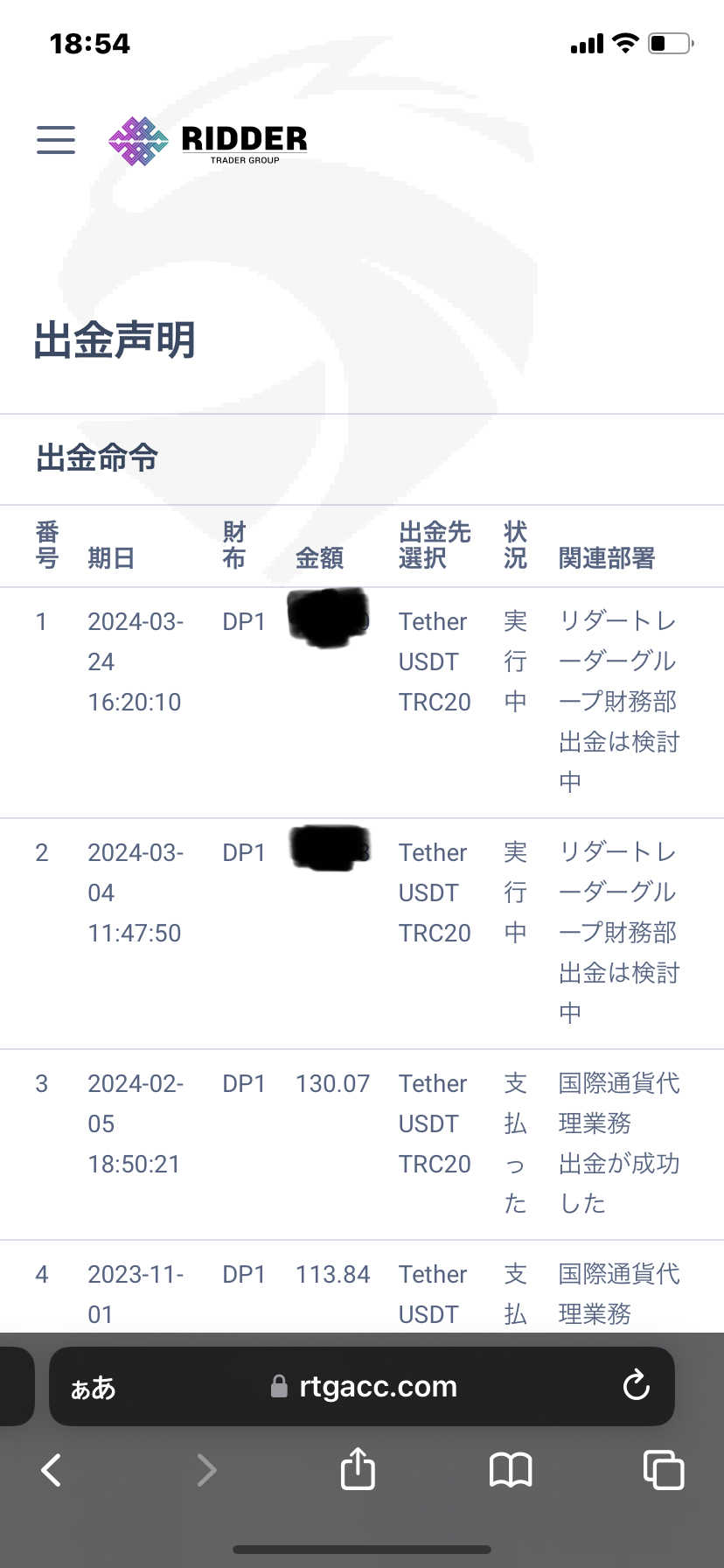Go back to the previous page

tap(52, 1470)
